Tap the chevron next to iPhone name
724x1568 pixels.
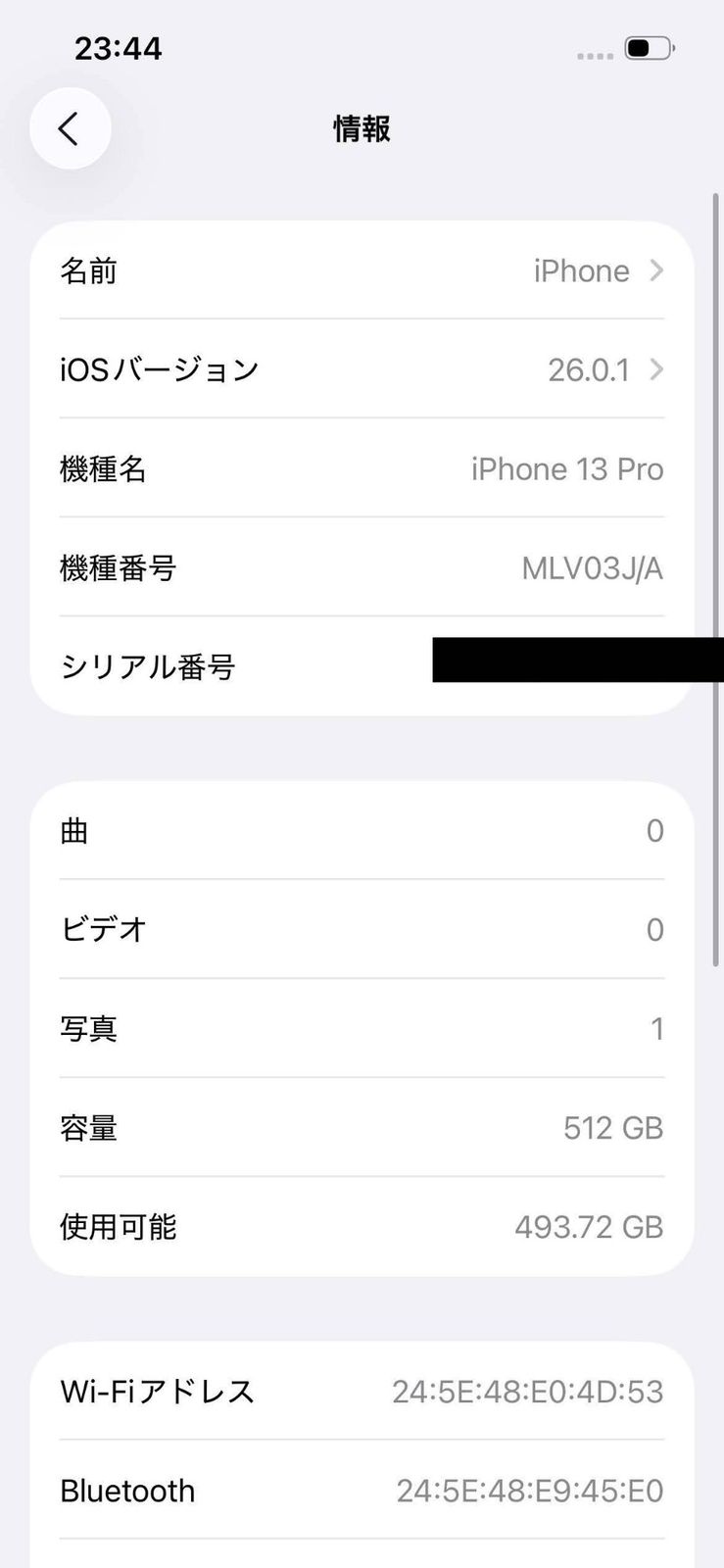656,271
